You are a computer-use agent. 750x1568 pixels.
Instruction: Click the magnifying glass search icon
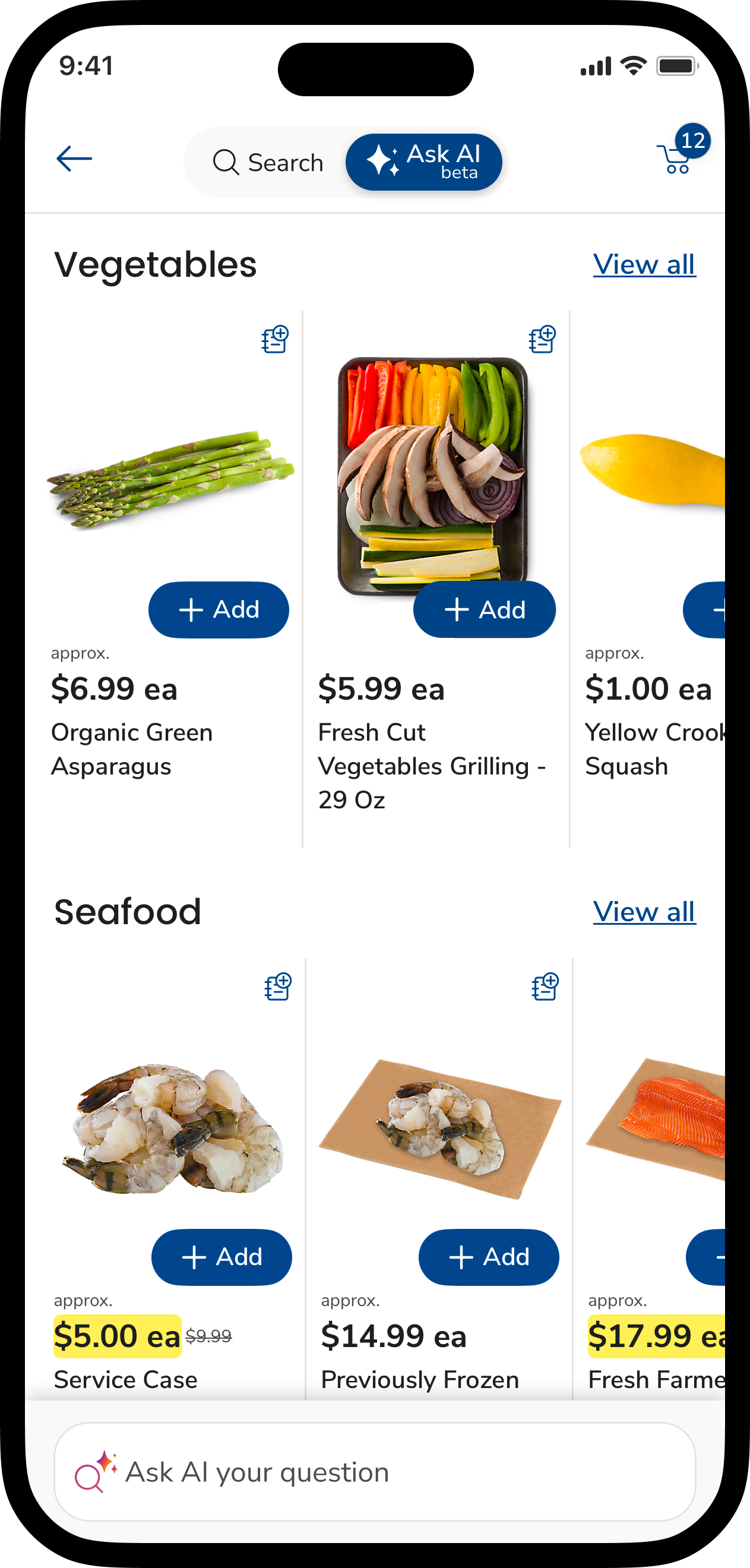point(226,163)
